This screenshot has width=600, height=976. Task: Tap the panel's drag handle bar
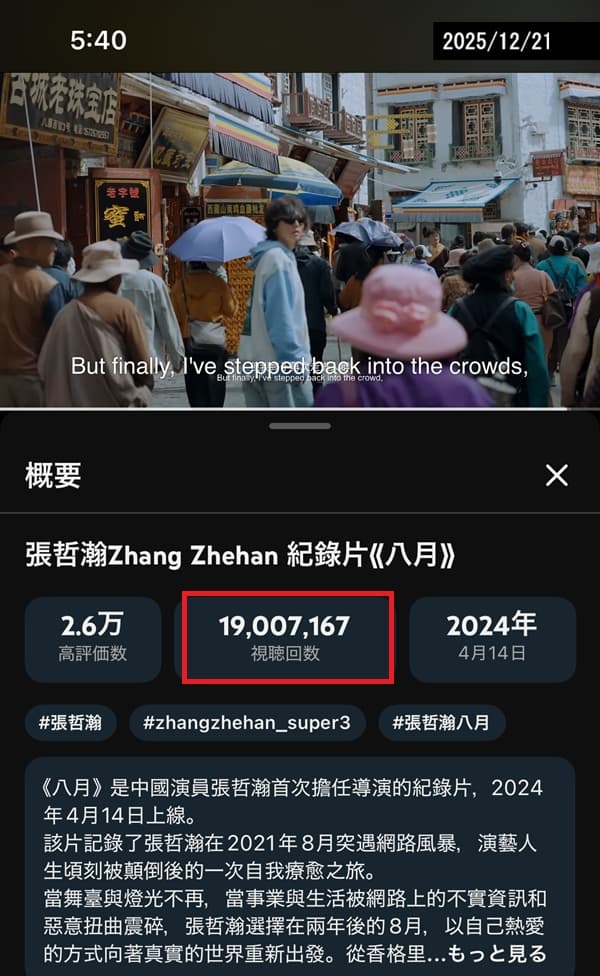300,426
